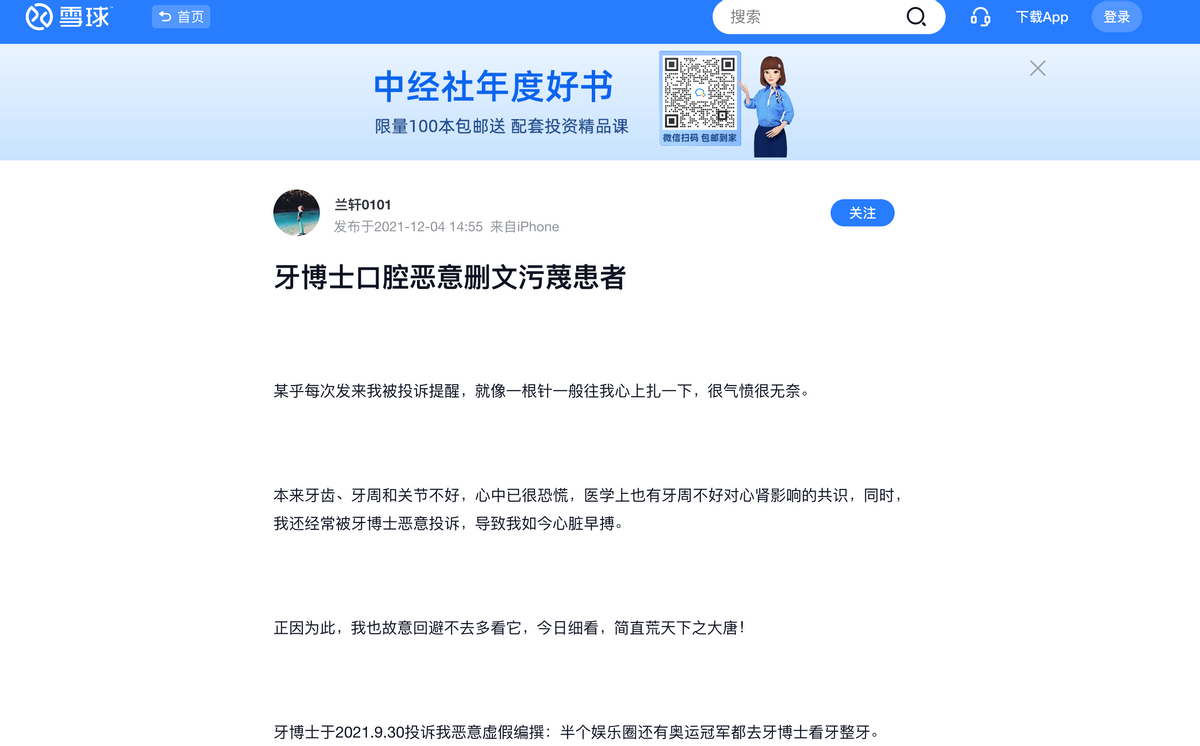Viewport: 1200px width, 746px height.
Task: Tap the magnifier search icon
Action: click(x=915, y=17)
